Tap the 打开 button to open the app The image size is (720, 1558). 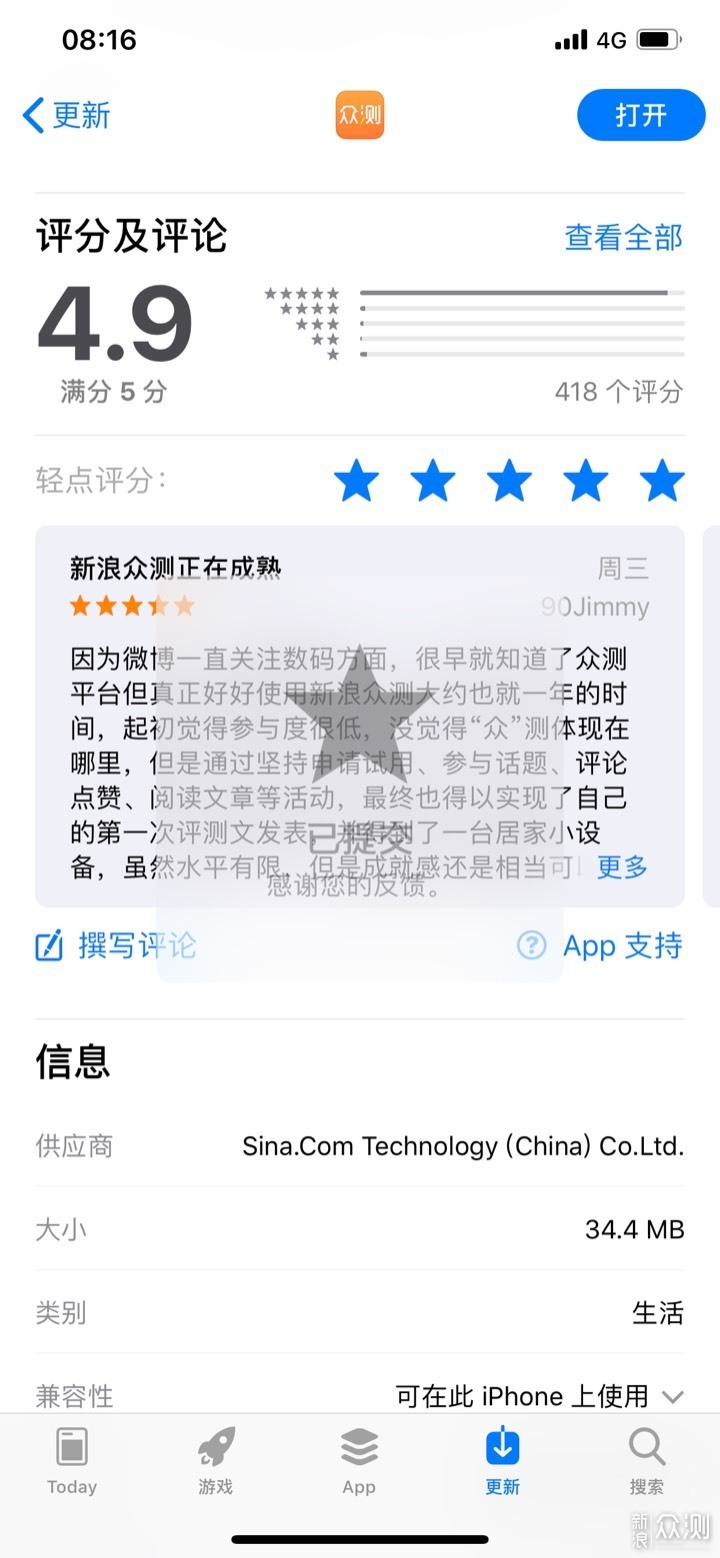(x=641, y=115)
